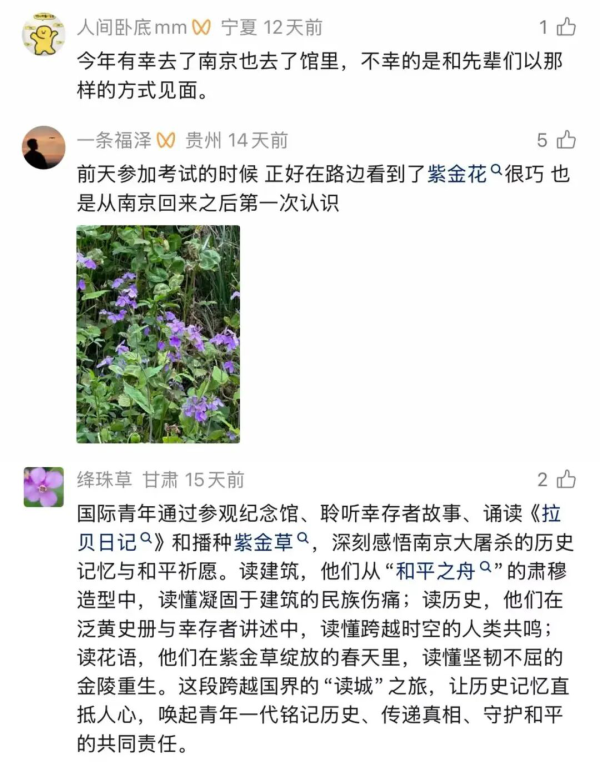The image size is (600, 762).
Task: Open 人间卧底mm's profile avatar
Action: (x=43, y=35)
